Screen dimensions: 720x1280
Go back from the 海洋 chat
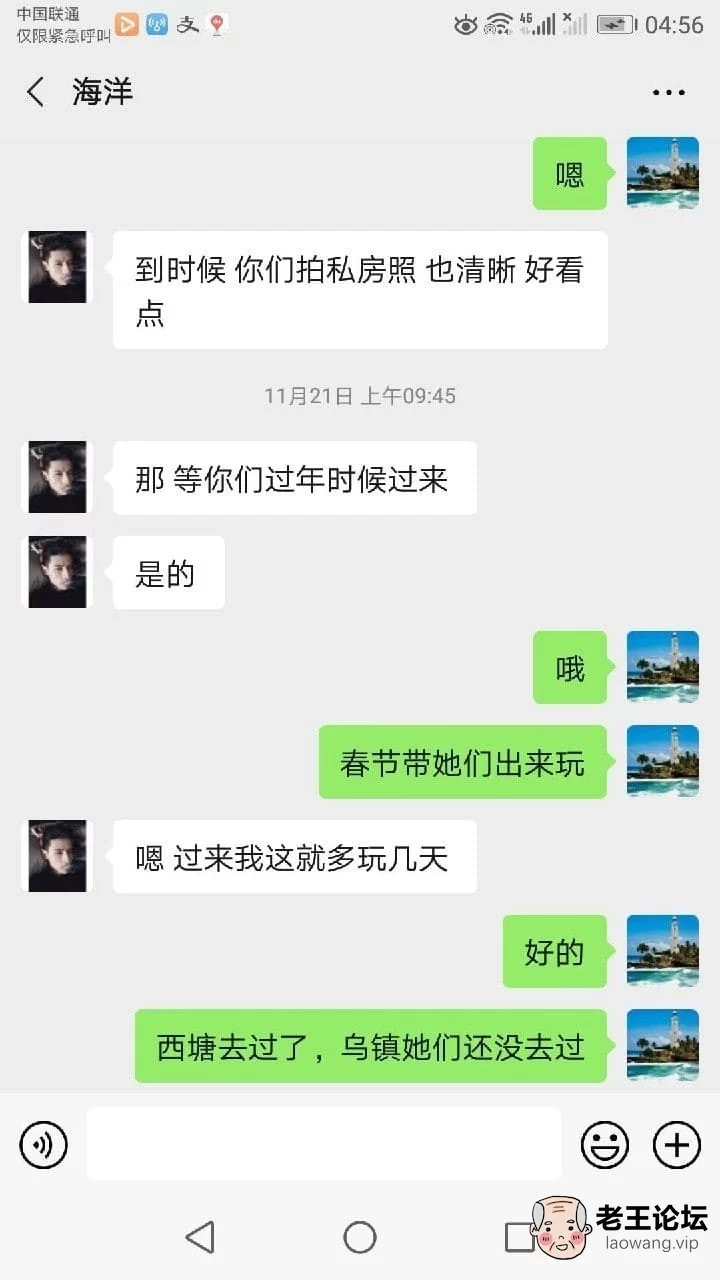[x=36, y=92]
